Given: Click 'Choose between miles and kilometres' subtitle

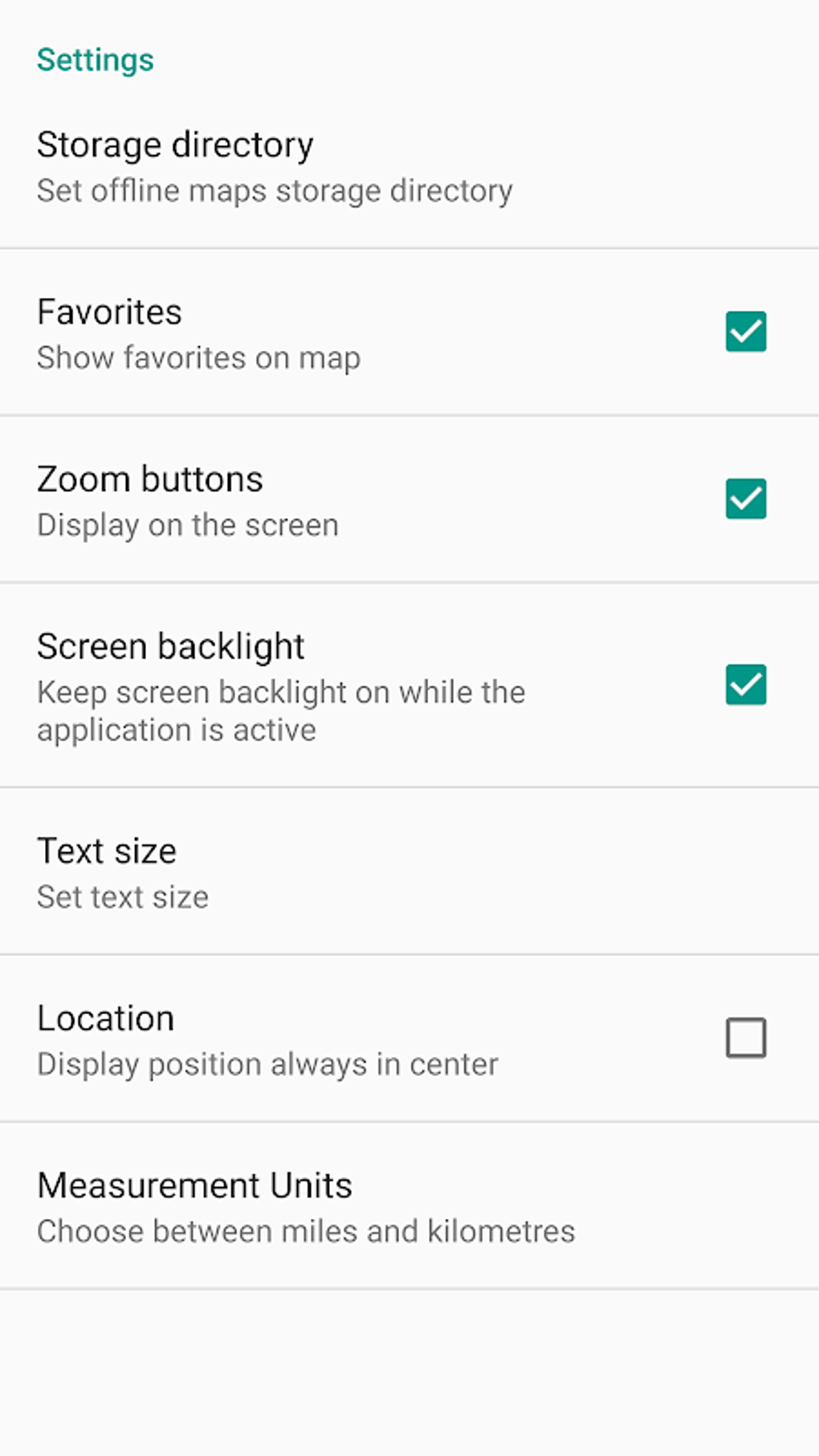Looking at the screenshot, I should point(306,1231).
